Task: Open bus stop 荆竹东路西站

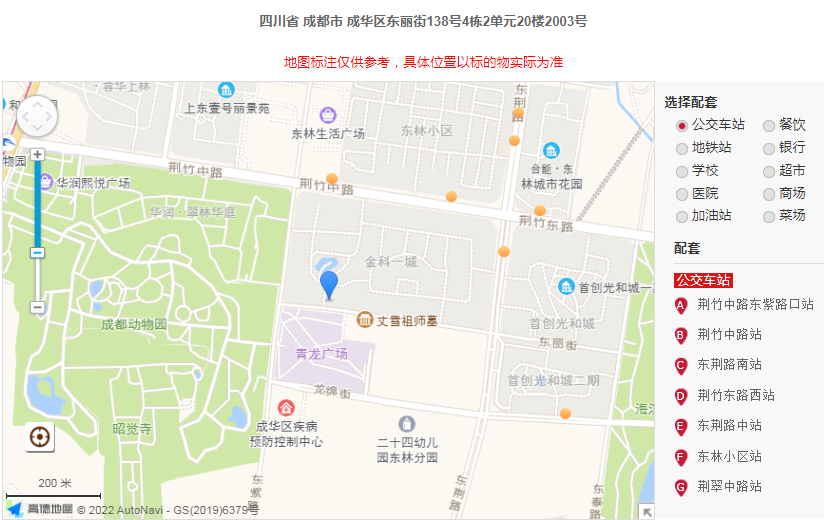Action: 735,395
